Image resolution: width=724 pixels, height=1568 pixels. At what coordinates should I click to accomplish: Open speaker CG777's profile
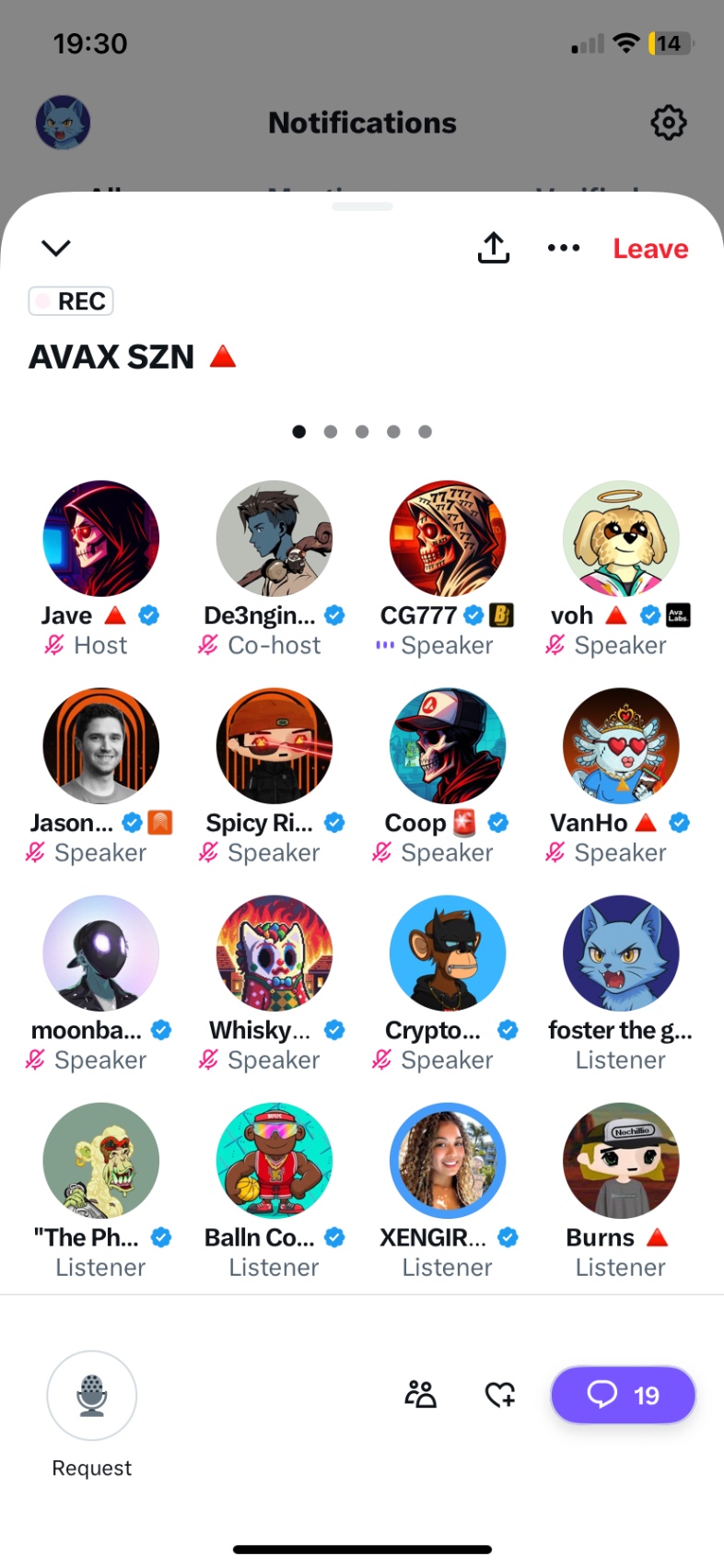click(x=448, y=538)
